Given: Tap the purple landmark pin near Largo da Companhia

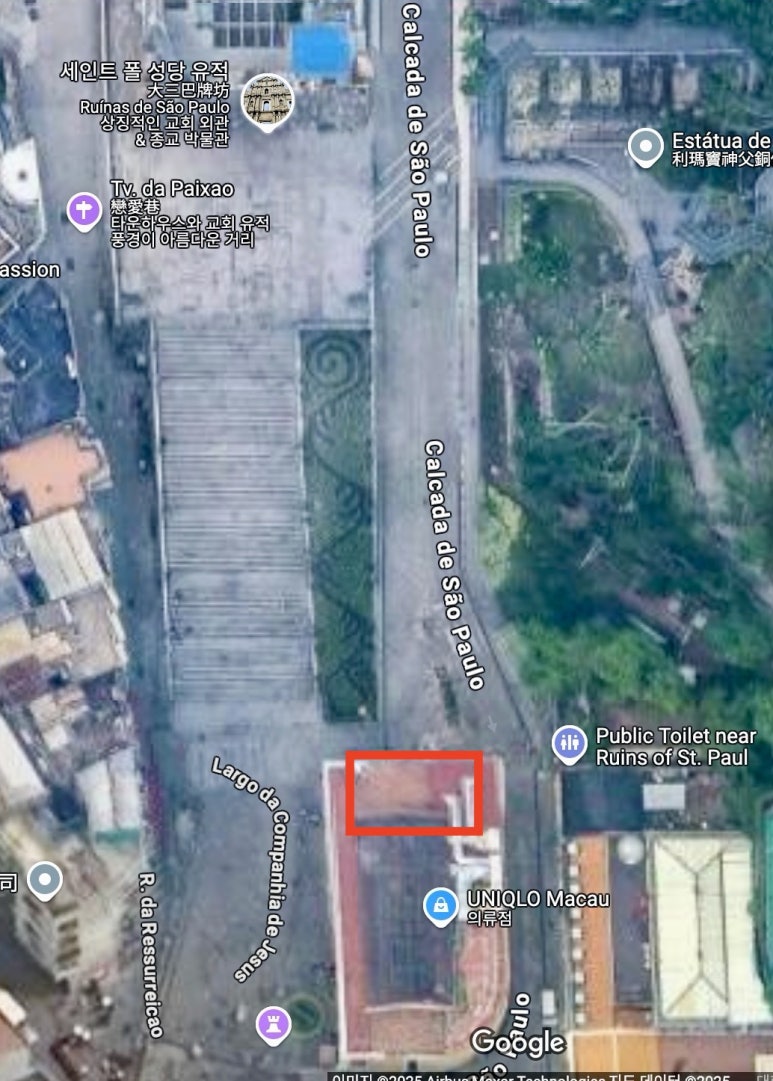Looking at the screenshot, I should (274, 1021).
